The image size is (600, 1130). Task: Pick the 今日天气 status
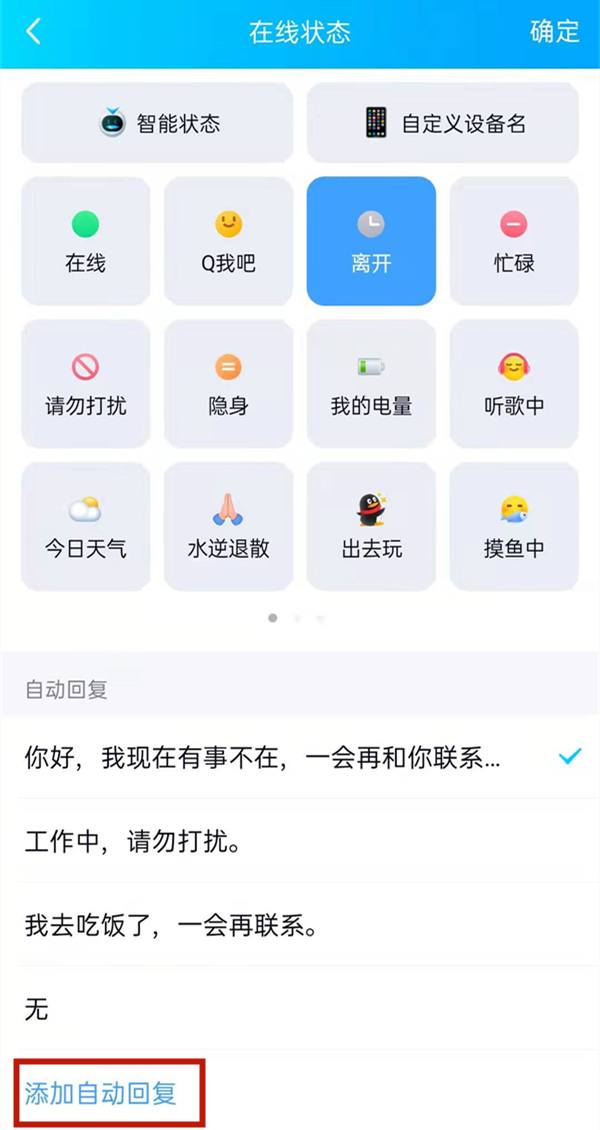click(x=86, y=527)
